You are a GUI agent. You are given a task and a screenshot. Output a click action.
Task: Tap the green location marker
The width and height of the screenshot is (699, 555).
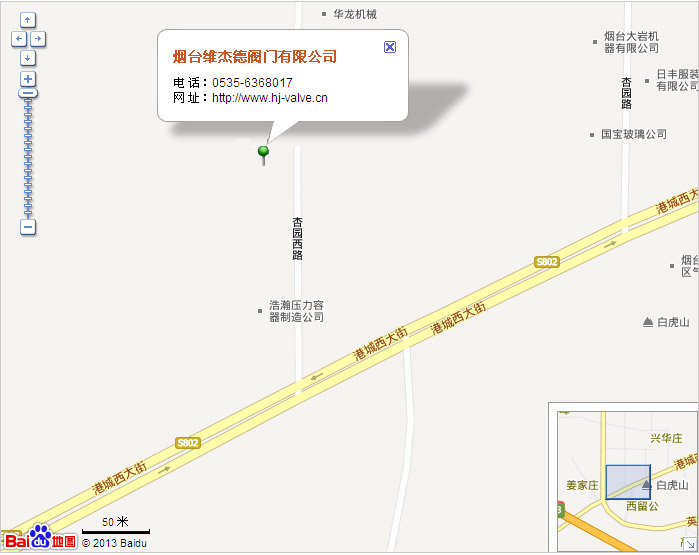(x=263, y=152)
